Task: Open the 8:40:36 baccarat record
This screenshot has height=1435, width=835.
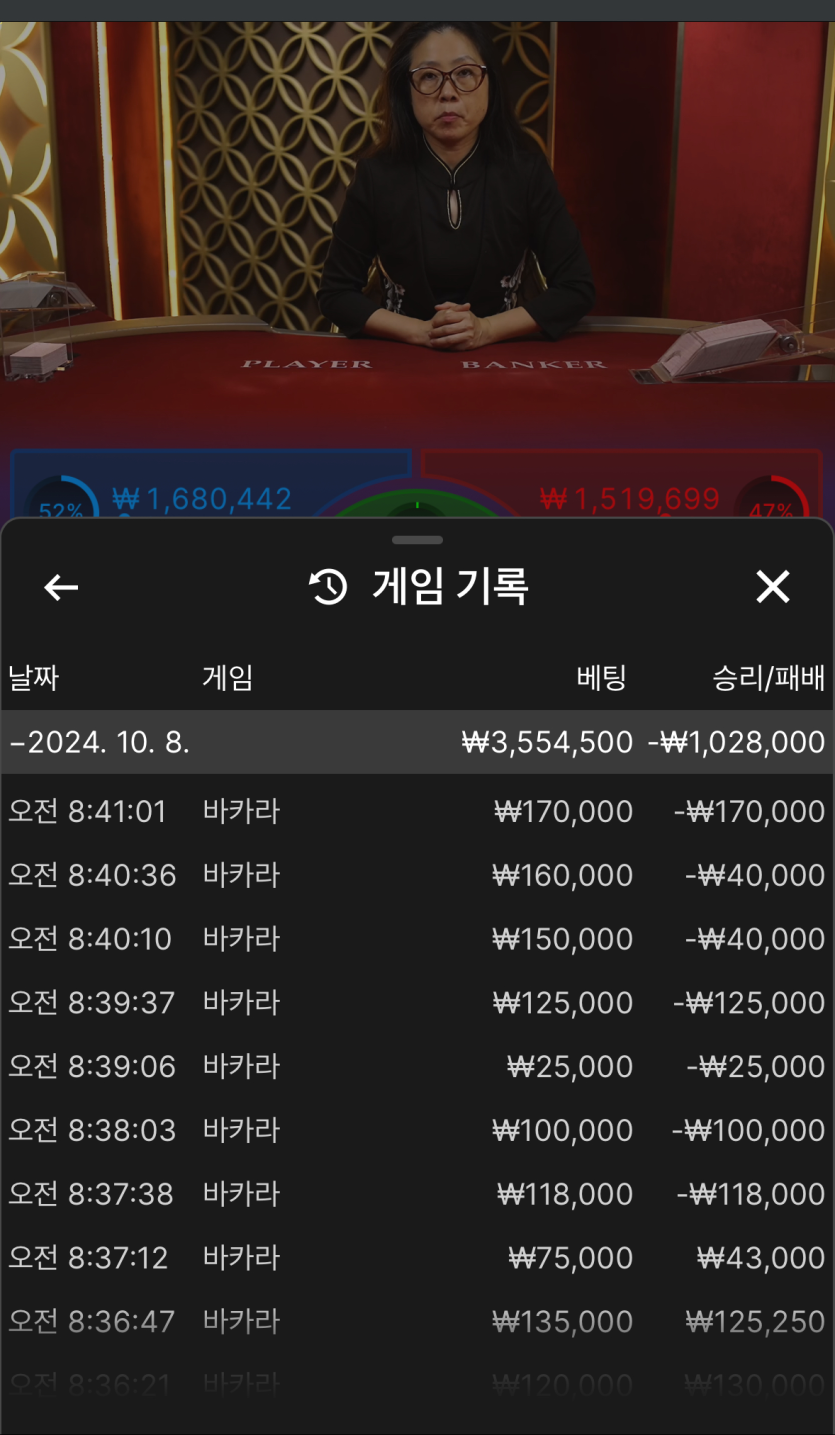Action: coord(417,875)
